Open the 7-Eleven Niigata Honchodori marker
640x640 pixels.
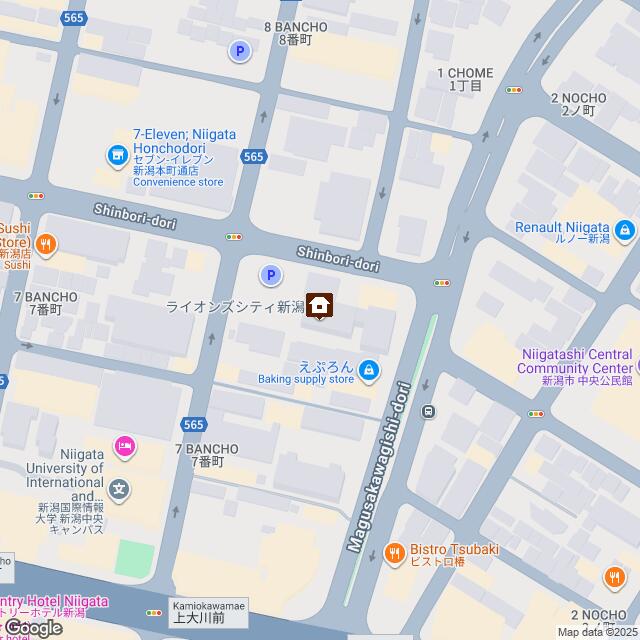(117, 155)
